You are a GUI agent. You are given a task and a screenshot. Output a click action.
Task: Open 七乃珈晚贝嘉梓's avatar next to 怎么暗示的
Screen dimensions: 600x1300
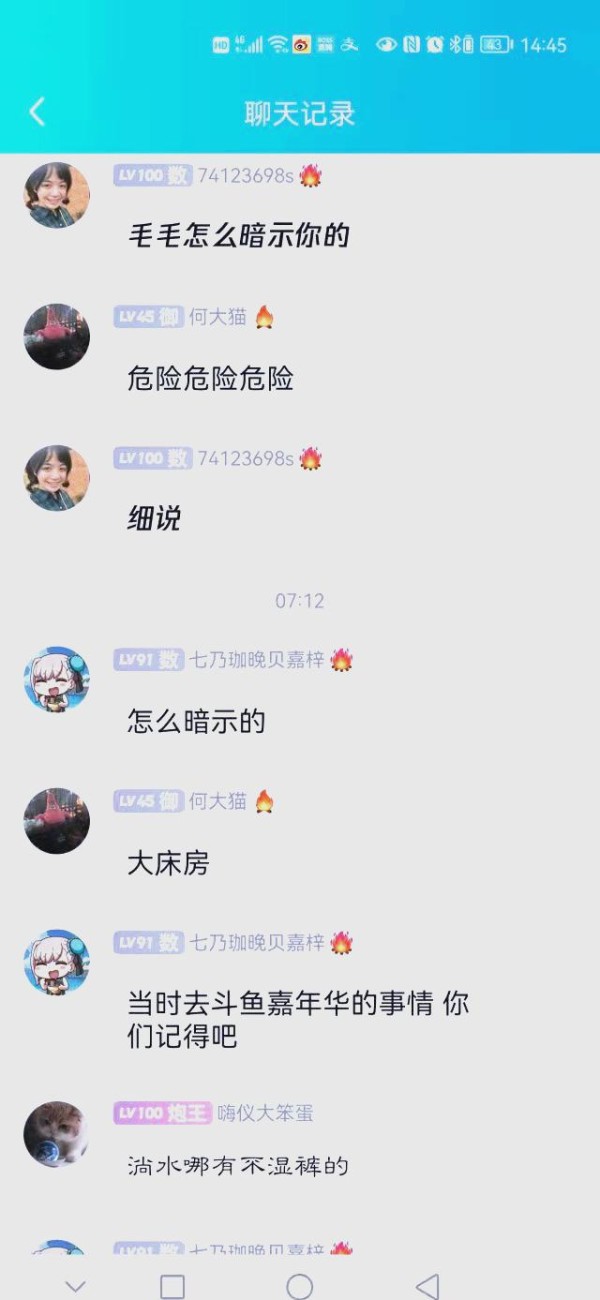(57, 679)
